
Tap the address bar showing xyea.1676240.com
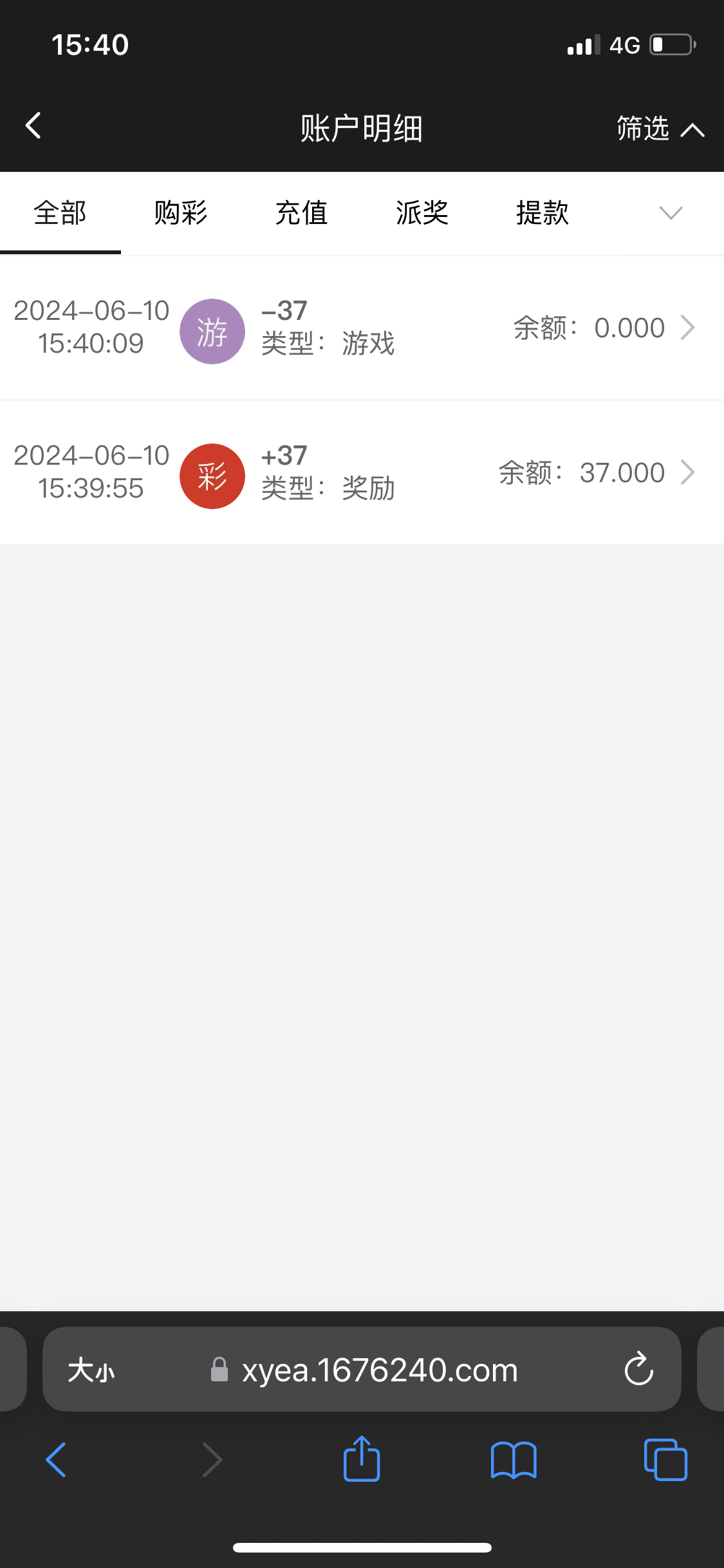[x=380, y=1369]
